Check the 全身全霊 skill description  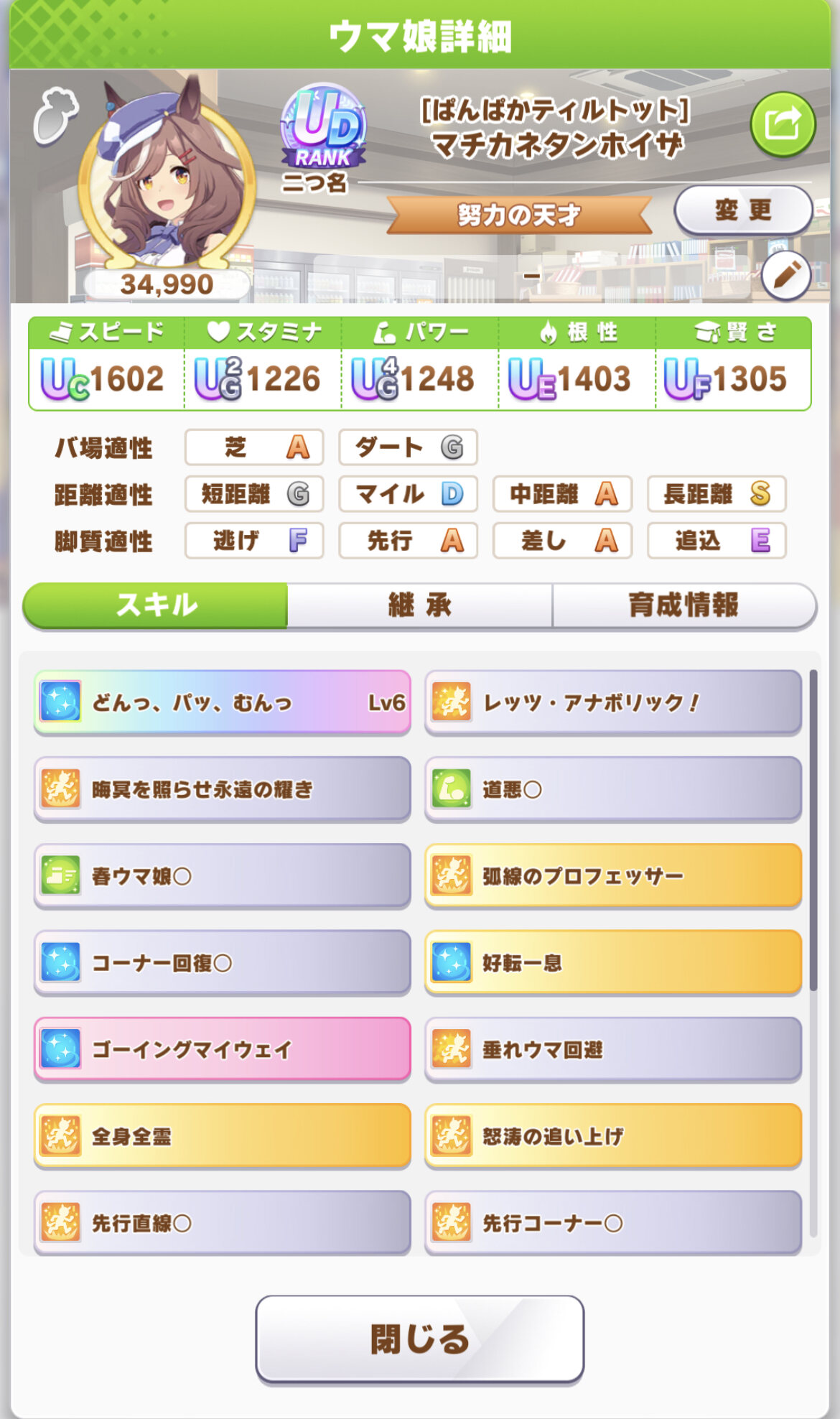(223, 1137)
